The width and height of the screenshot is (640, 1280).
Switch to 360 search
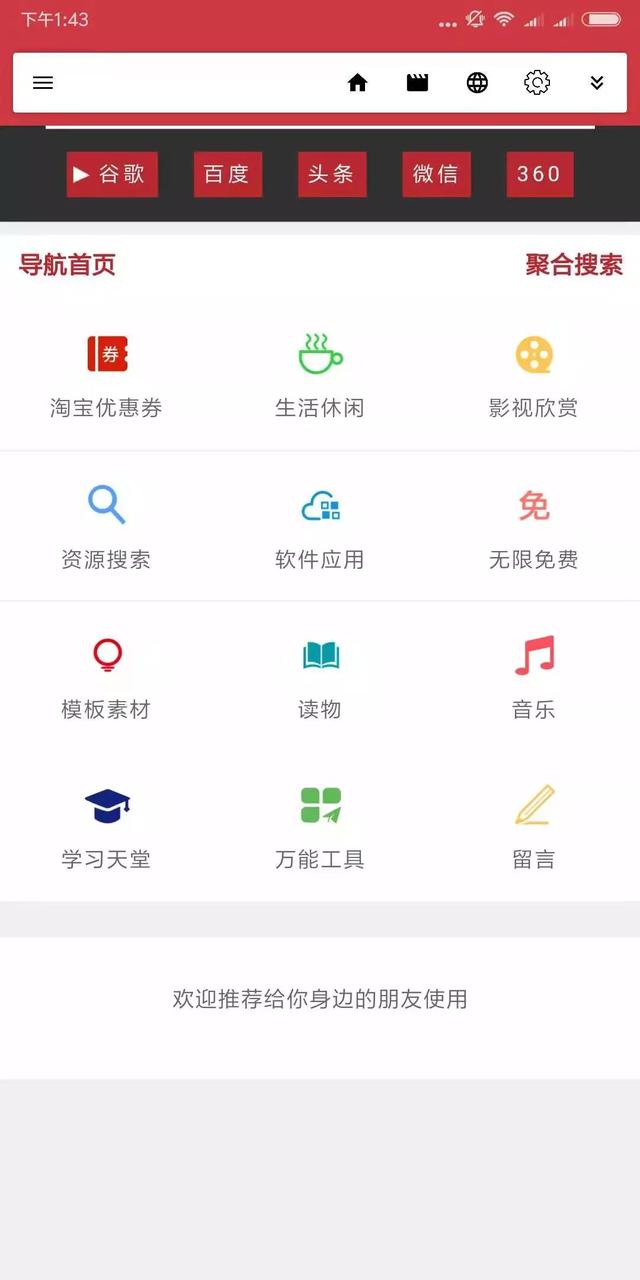539,174
